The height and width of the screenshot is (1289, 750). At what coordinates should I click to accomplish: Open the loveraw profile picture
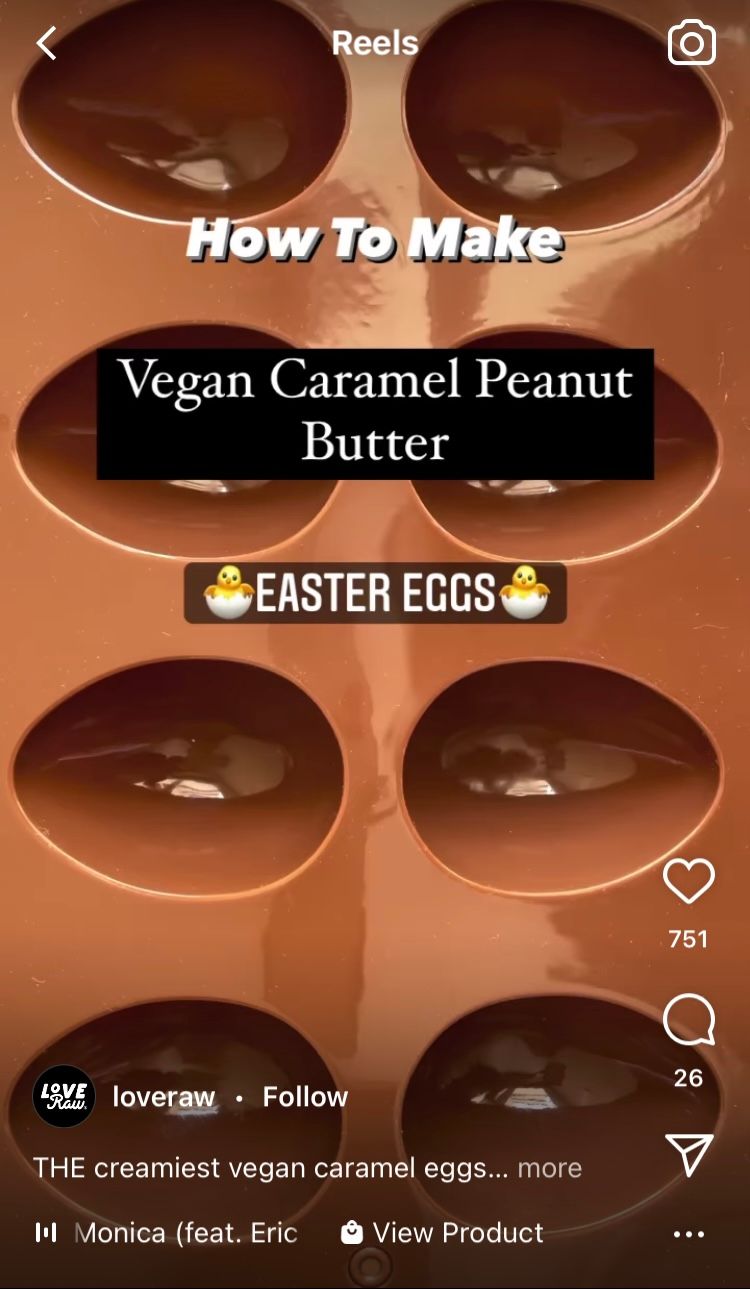click(x=64, y=1097)
